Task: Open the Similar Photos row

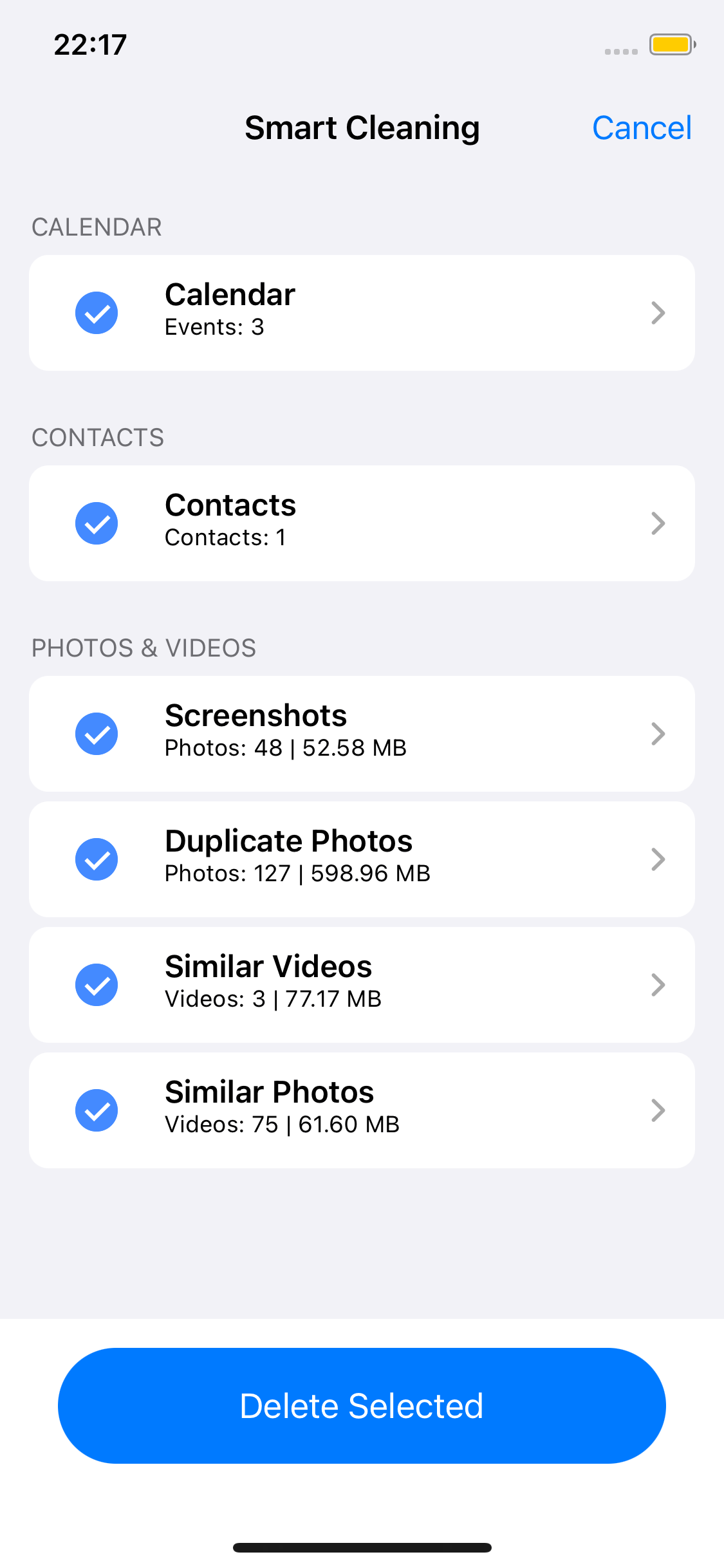Action: click(362, 1110)
